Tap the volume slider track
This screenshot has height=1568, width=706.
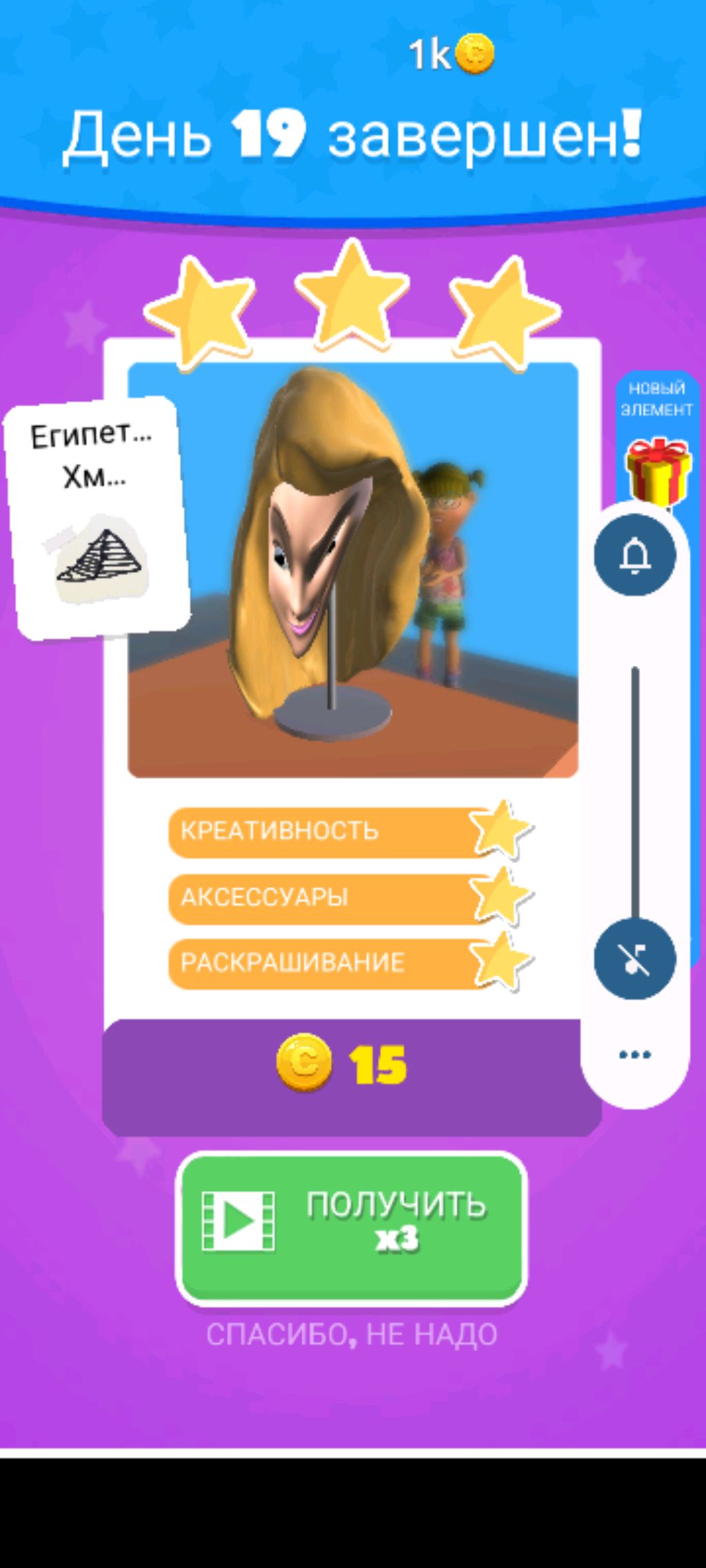(635, 793)
